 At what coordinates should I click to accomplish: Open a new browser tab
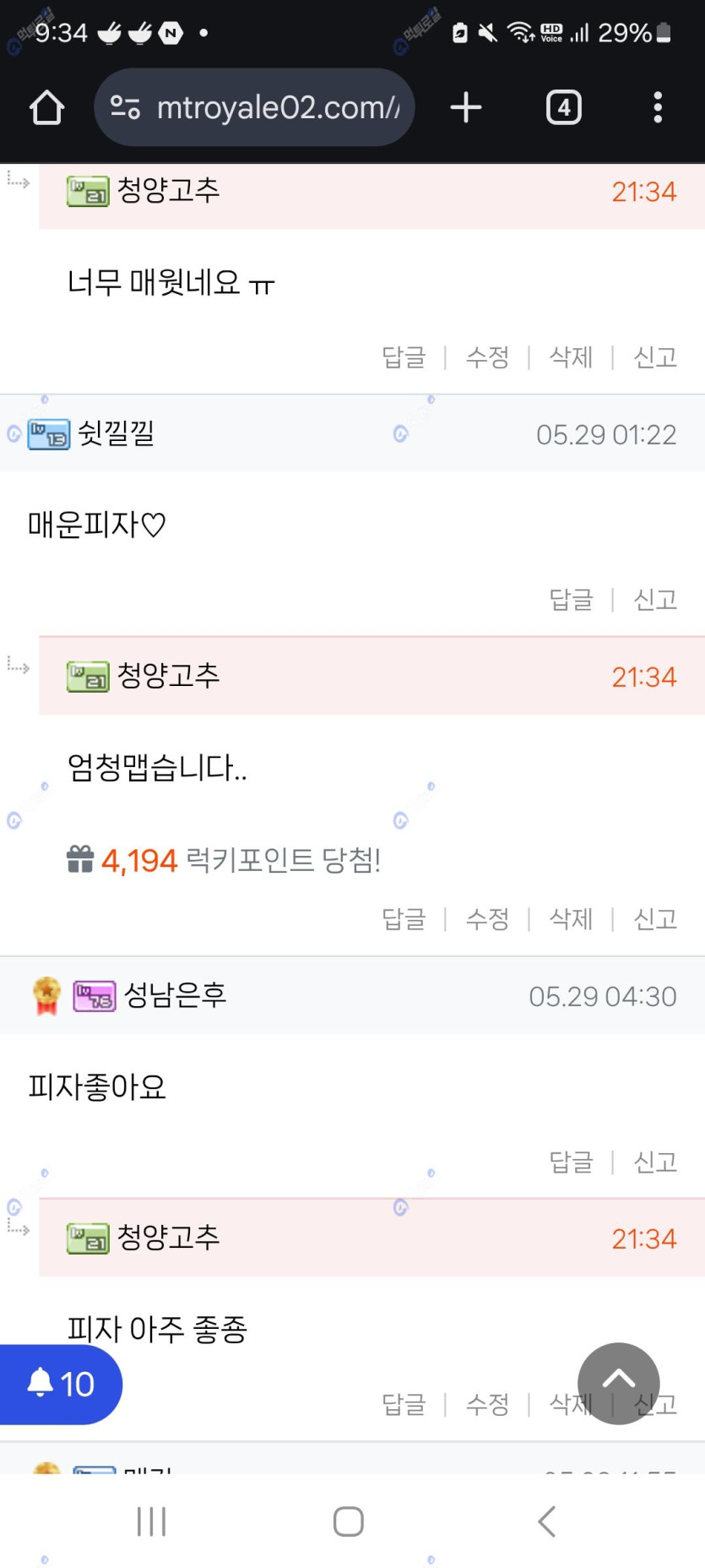[x=466, y=107]
